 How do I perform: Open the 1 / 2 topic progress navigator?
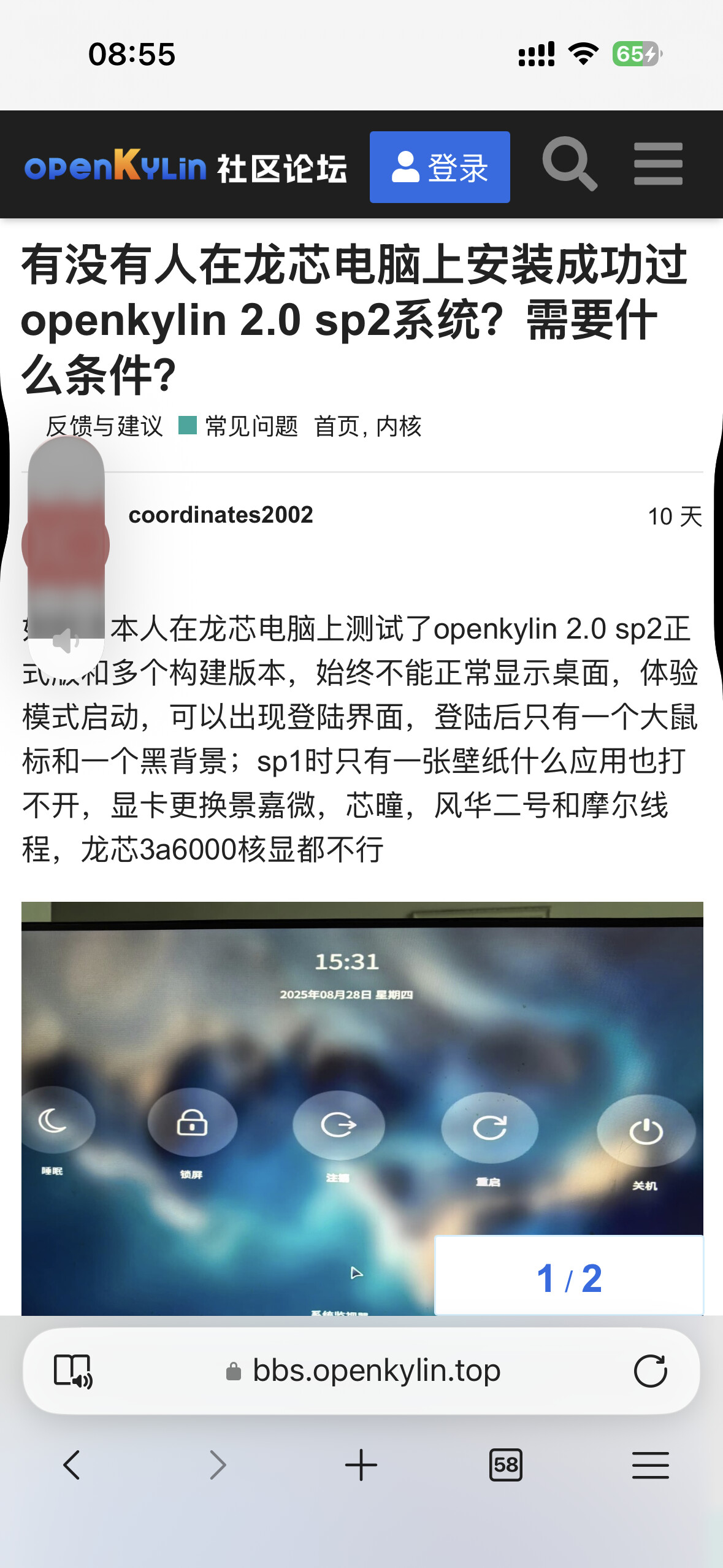tap(568, 1278)
